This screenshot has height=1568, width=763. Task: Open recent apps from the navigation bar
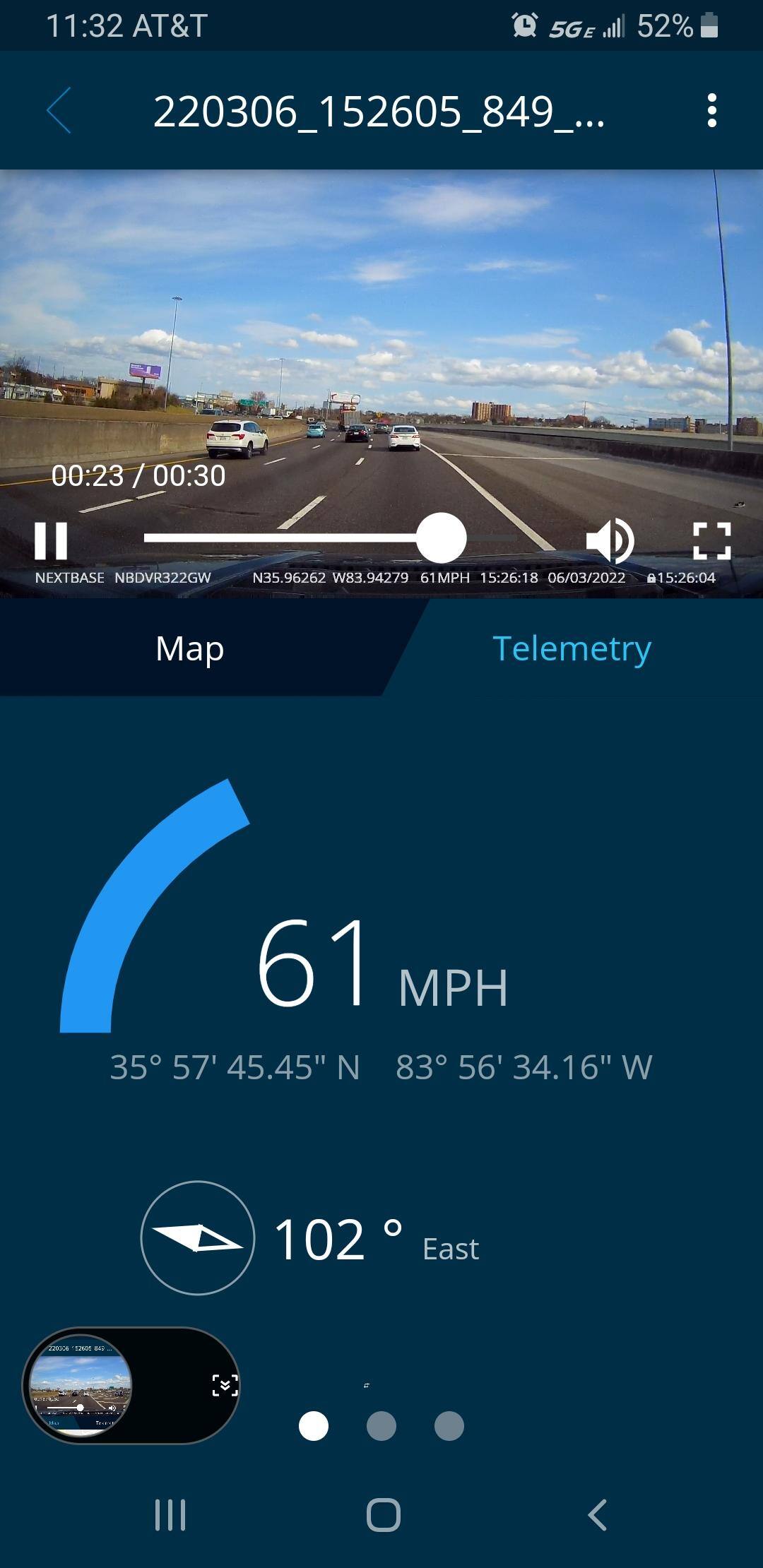point(170,1515)
